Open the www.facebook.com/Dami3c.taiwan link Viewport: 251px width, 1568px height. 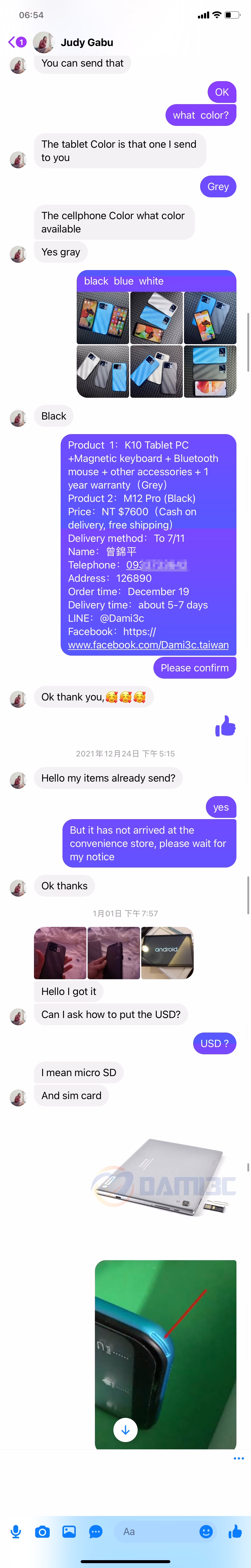point(148,645)
